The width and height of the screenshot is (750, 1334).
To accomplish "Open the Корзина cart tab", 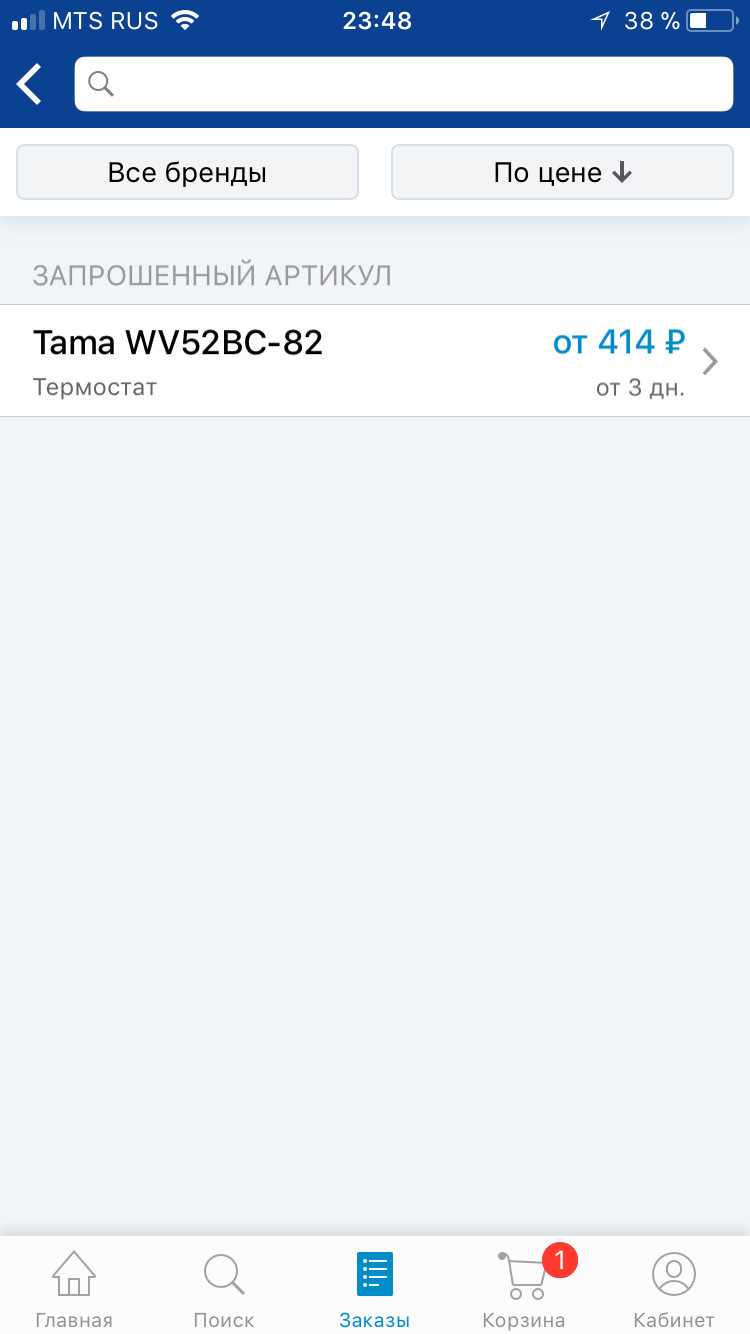I will [524, 1288].
